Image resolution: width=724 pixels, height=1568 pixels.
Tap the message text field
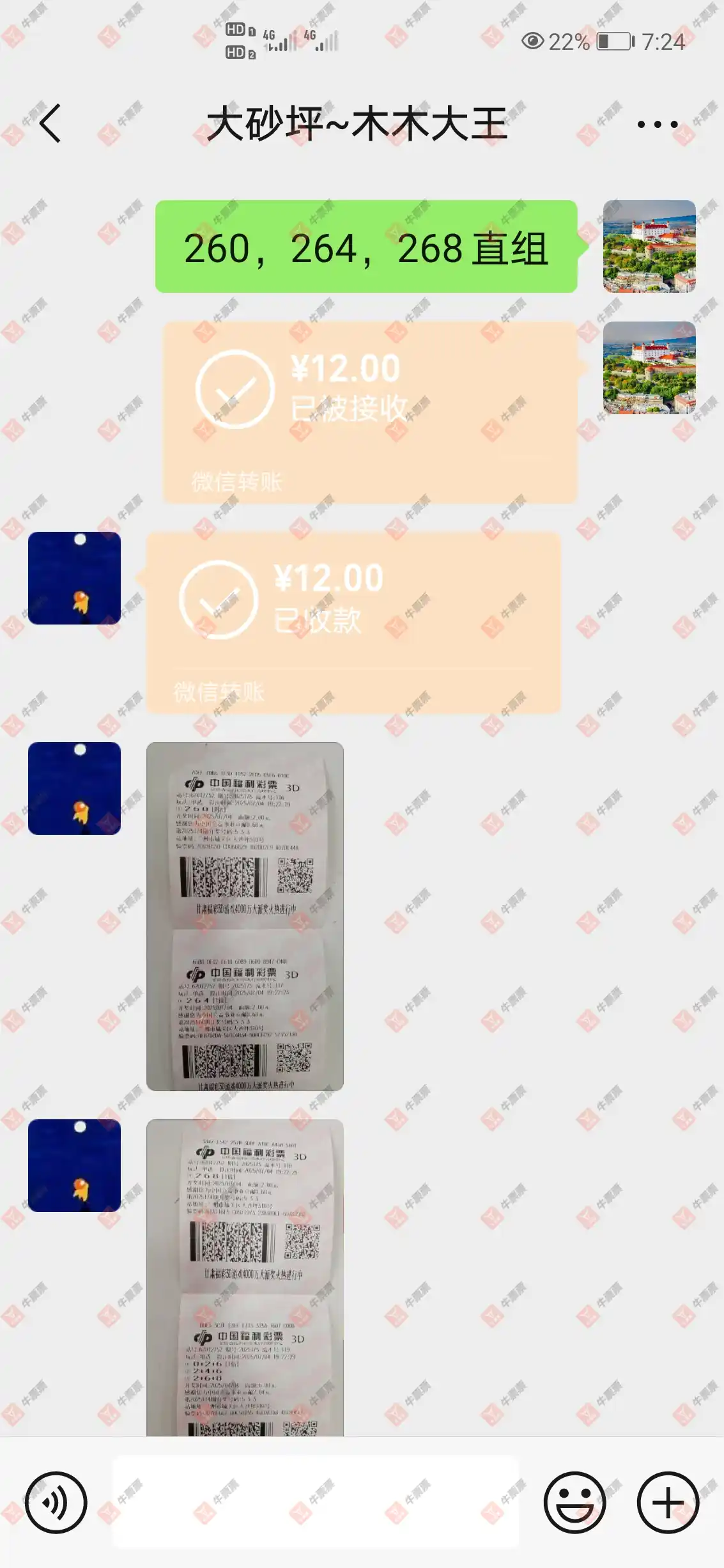[316, 1502]
